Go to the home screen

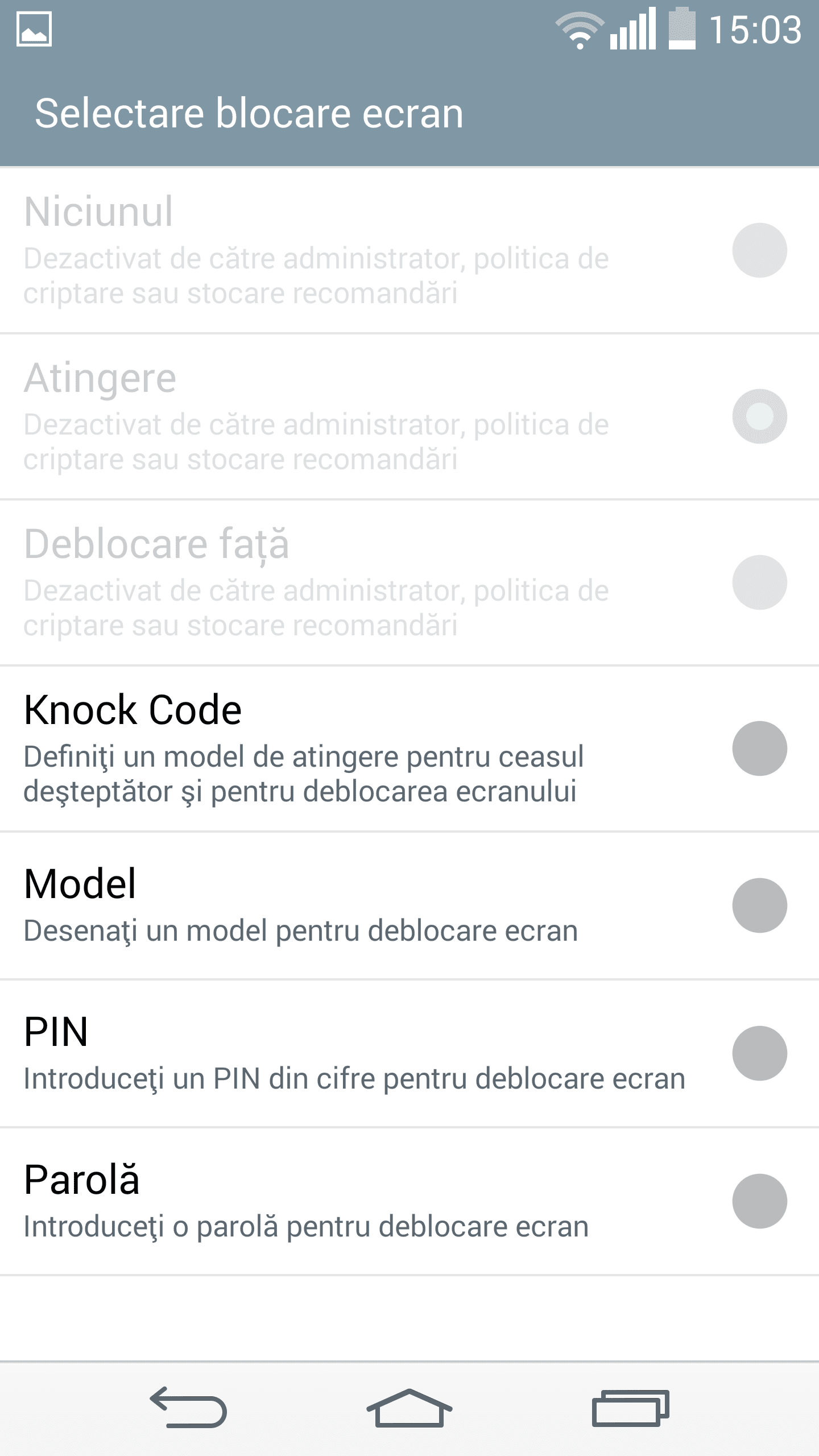(409, 1409)
